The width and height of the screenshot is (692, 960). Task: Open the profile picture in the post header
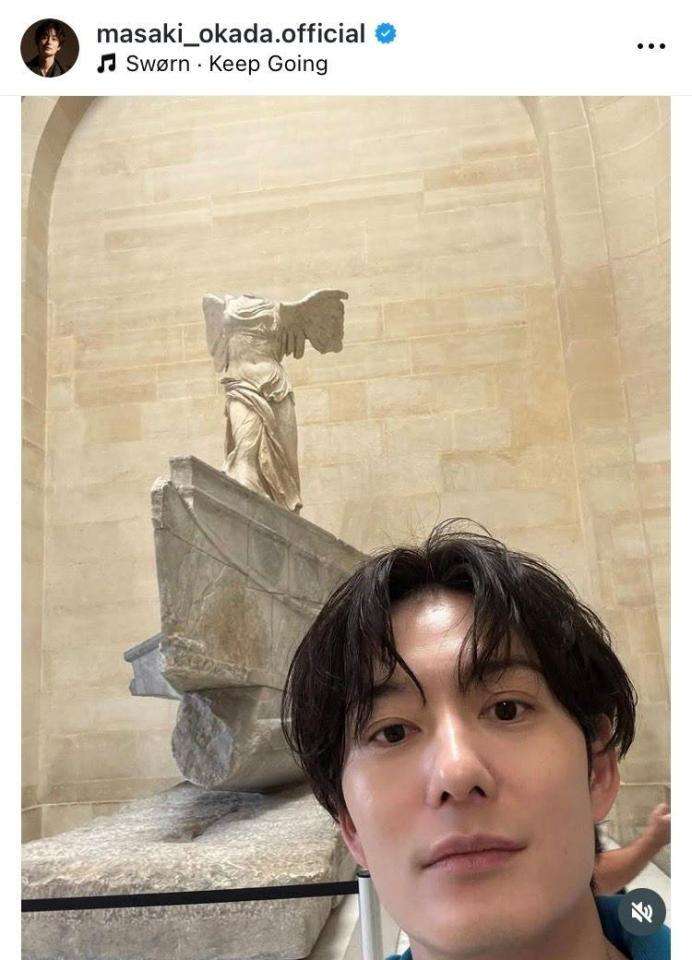(49, 48)
